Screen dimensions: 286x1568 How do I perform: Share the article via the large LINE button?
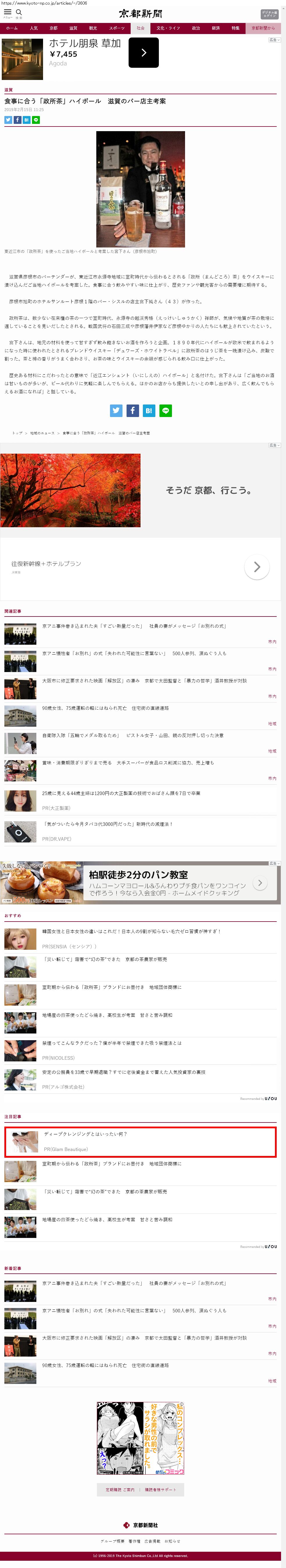pos(166,411)
